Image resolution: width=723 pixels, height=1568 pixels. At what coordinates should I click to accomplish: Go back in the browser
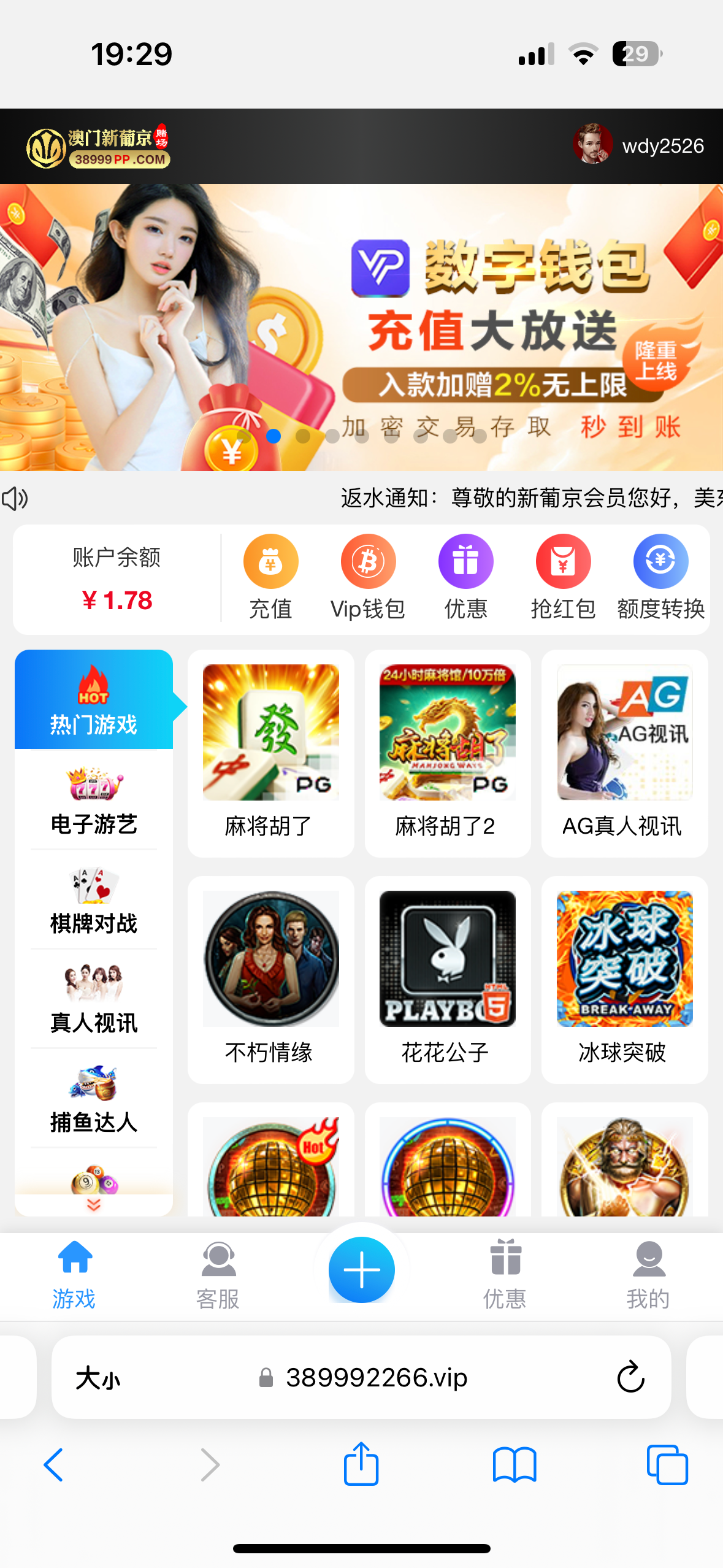point(53,1464)
